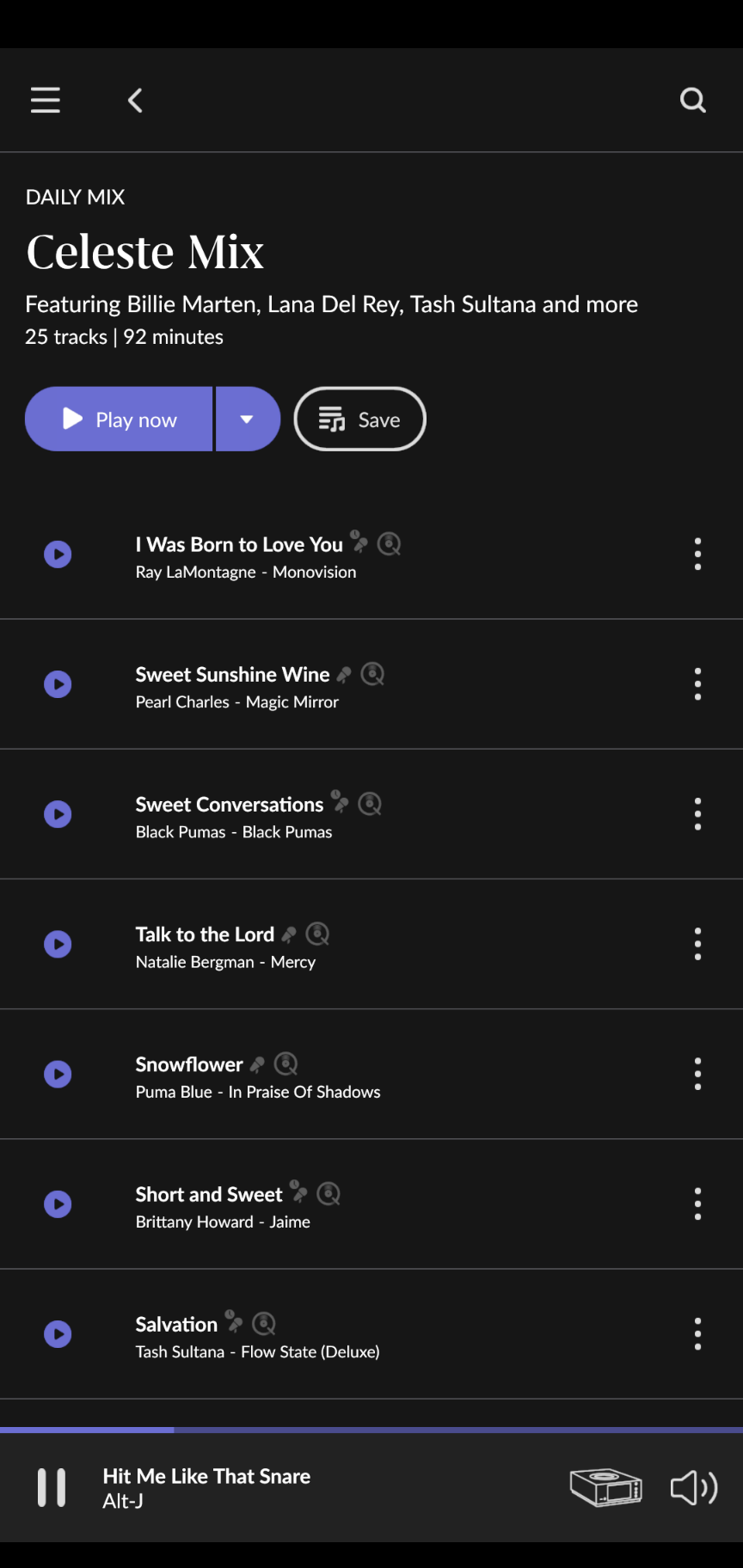Start the Celeste Mix with Play now

pos(119,420)
